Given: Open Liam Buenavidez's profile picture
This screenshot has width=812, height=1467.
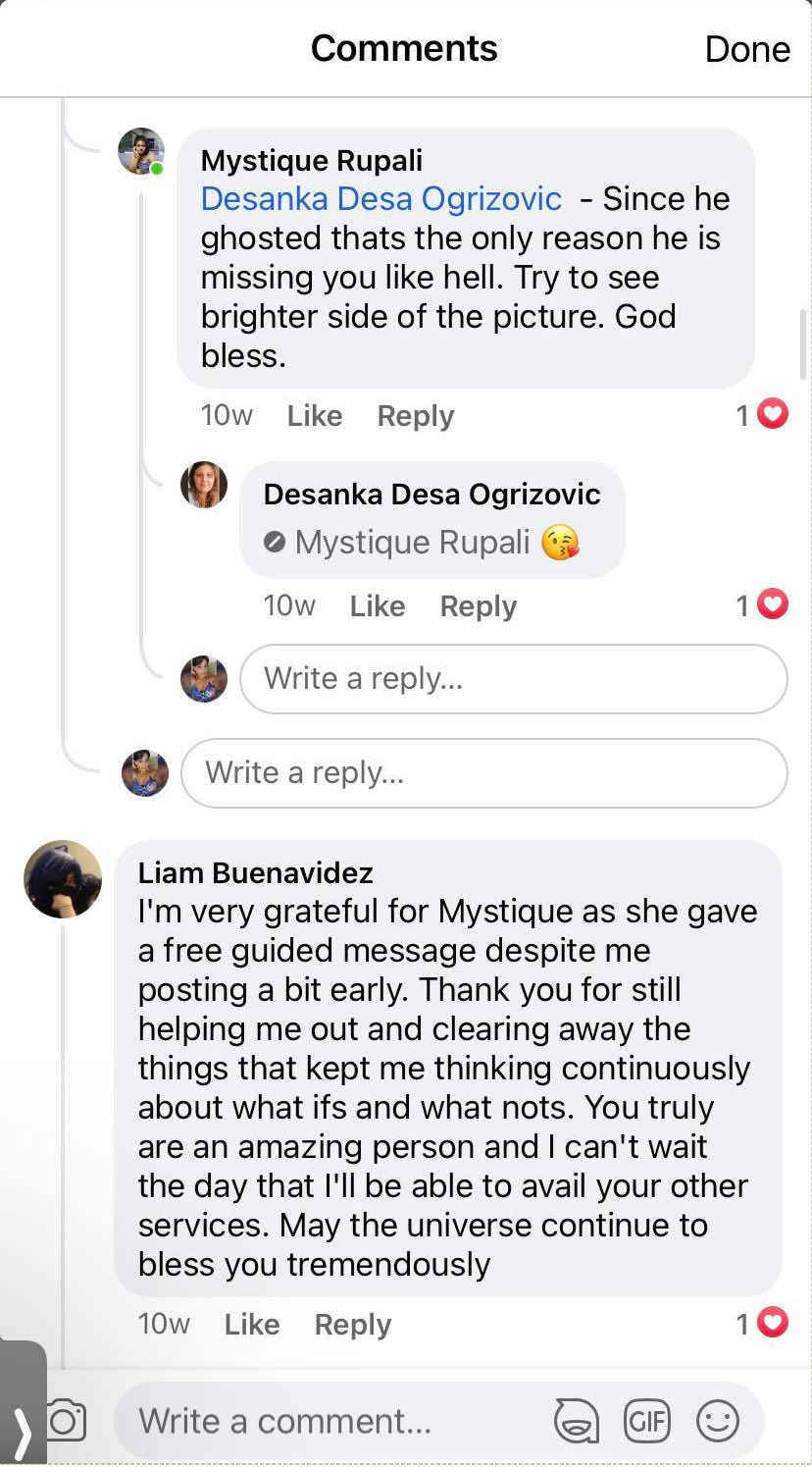Looking at the screenshot, I should 63,879.
